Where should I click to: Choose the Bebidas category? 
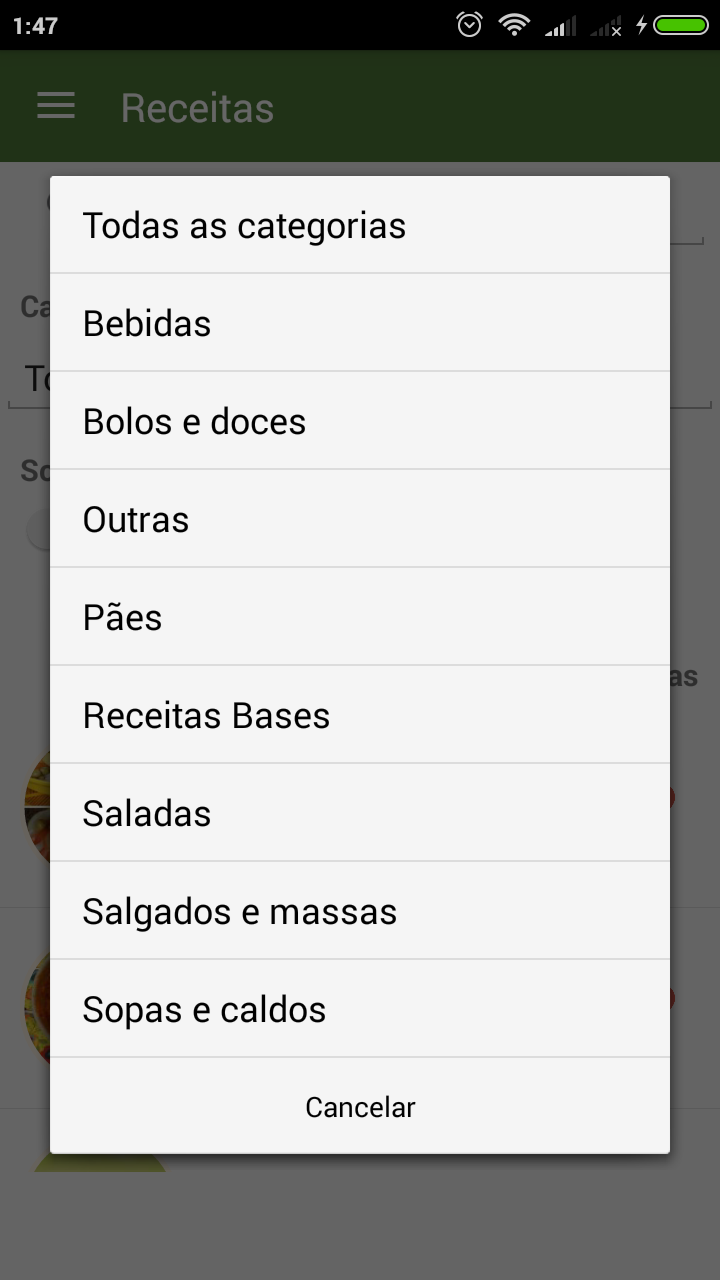click(360, 323)
